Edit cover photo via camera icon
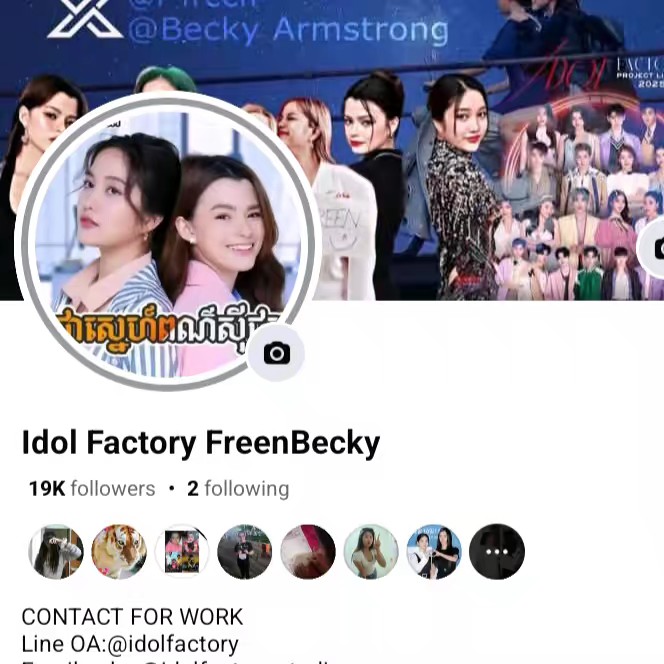Viewport: 664px width, 664px height. [656, 248]
